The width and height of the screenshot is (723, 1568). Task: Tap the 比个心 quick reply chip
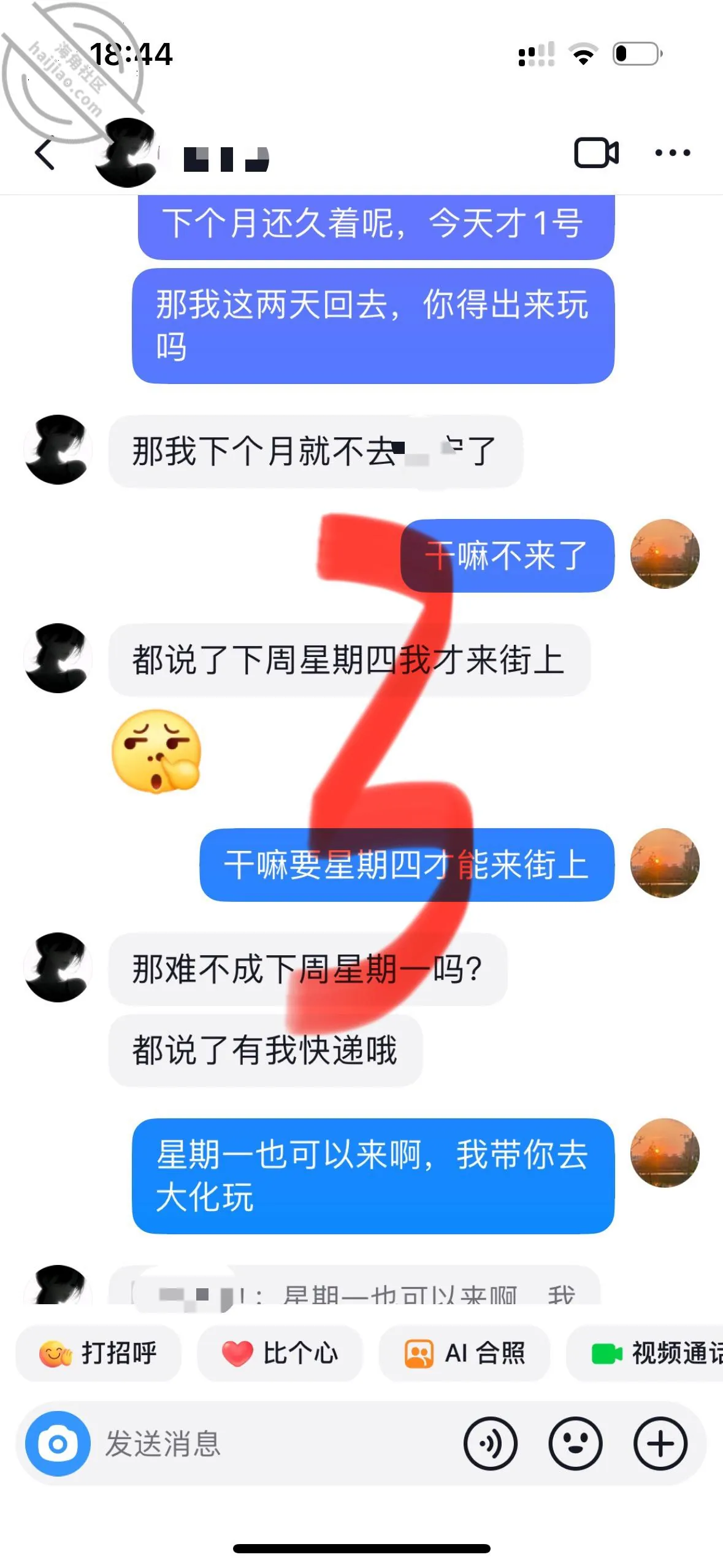[x=280, y=1353]
